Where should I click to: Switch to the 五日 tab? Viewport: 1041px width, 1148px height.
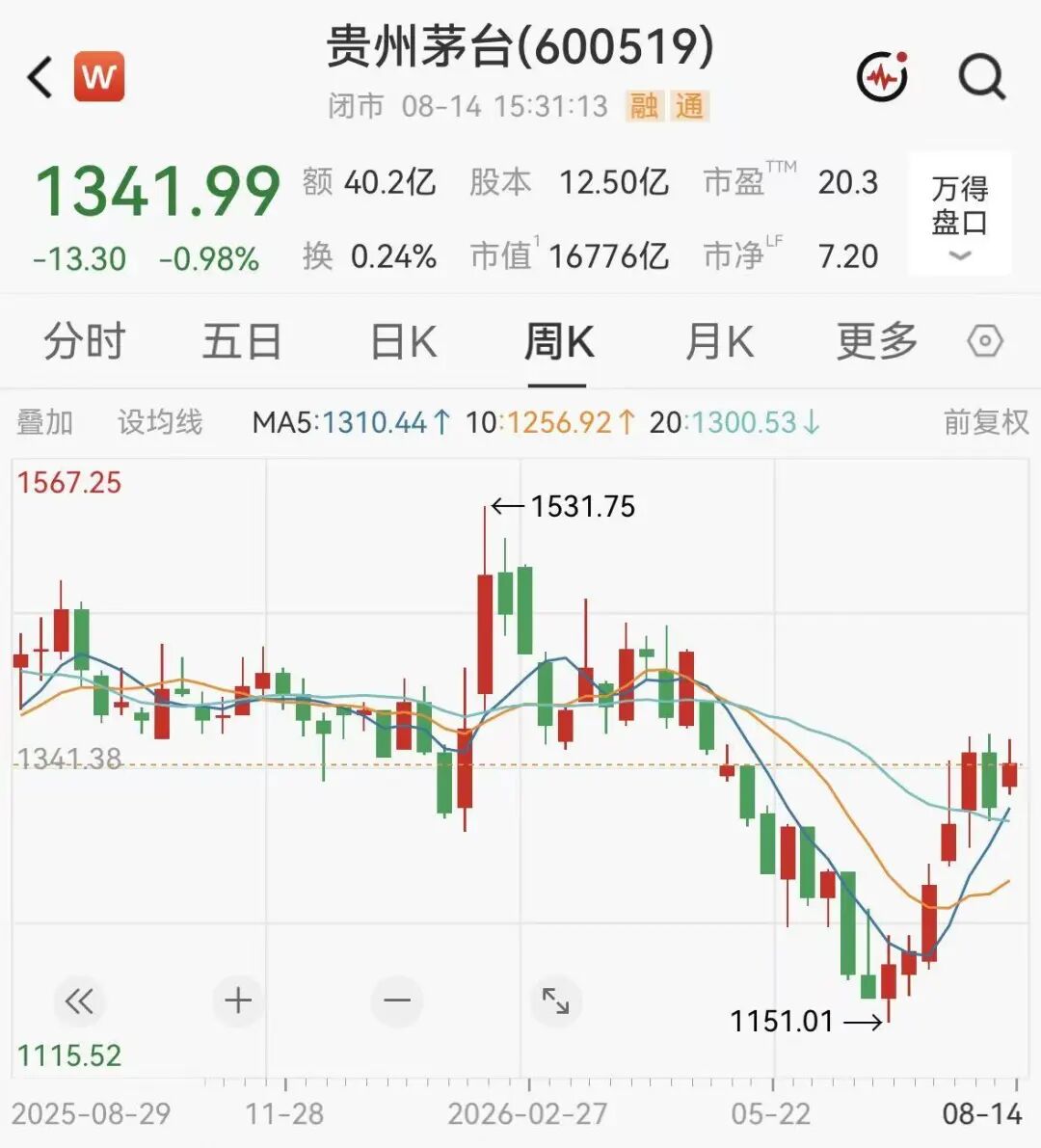point(242,341)
